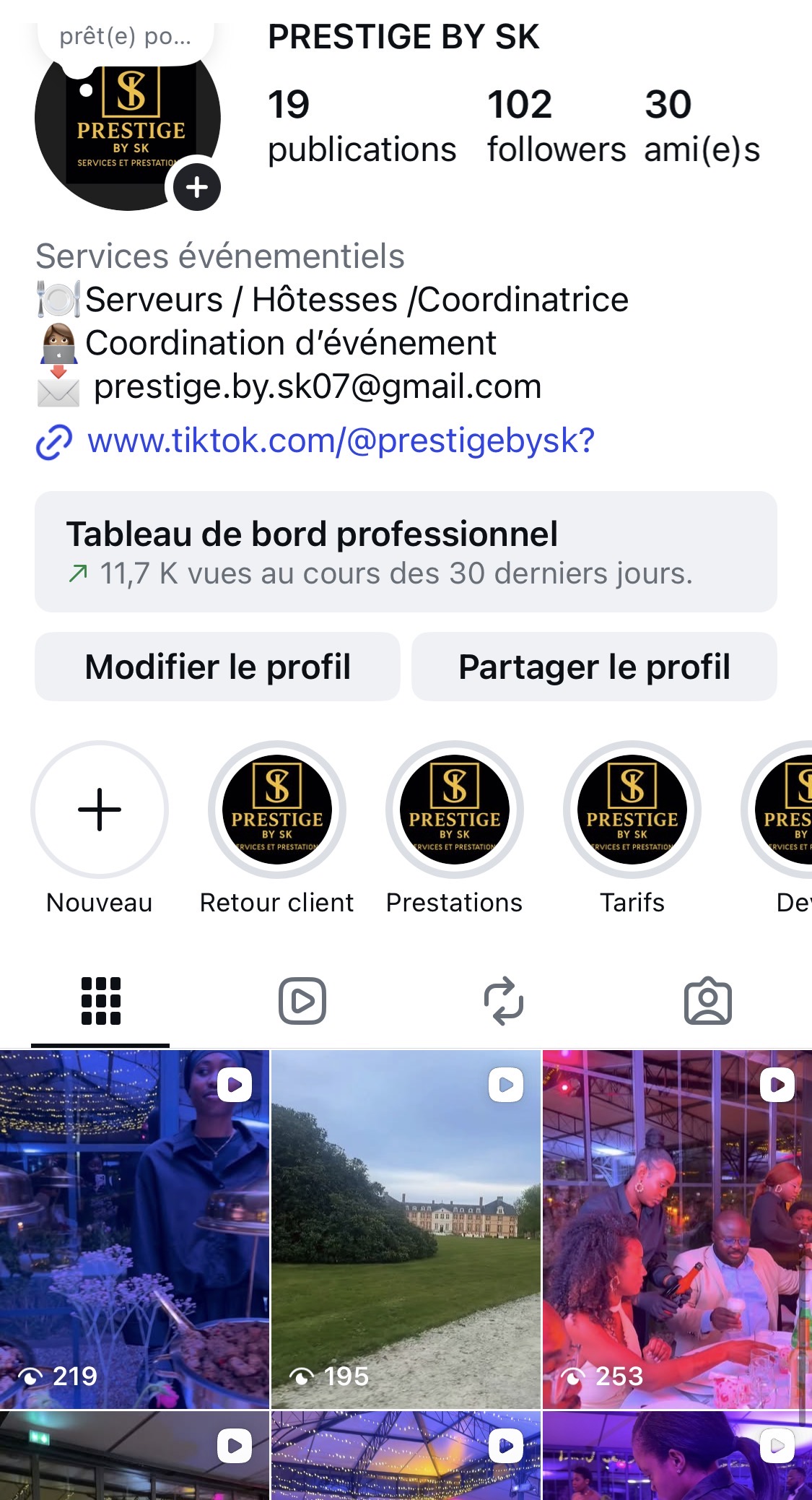Image resolution: width=812 pixels, height=1500 pixels.
Task: Click the link chain icon in the bio
Action: 51,441
